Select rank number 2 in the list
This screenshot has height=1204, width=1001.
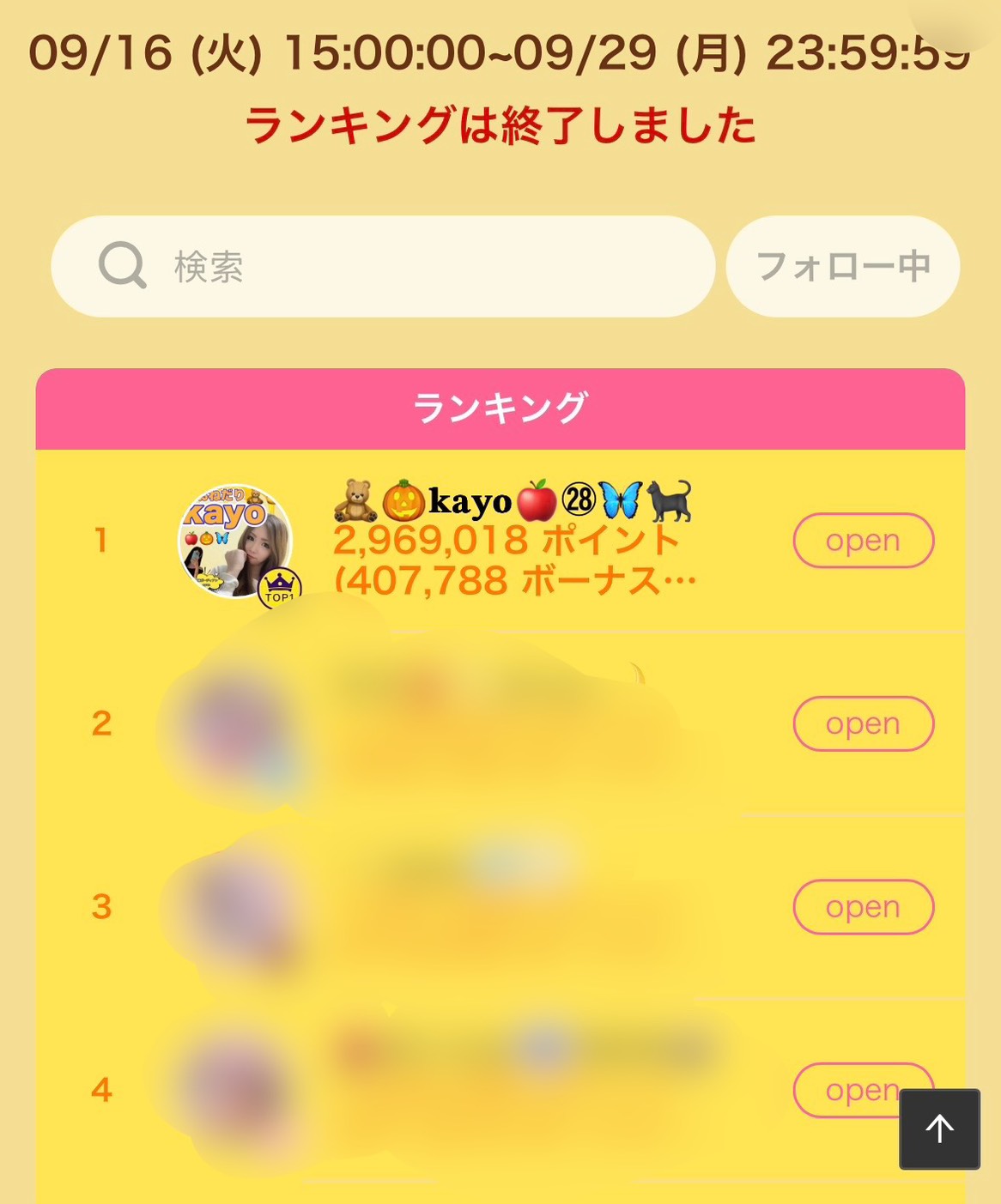pyautogui.click(x=101, y=723)
